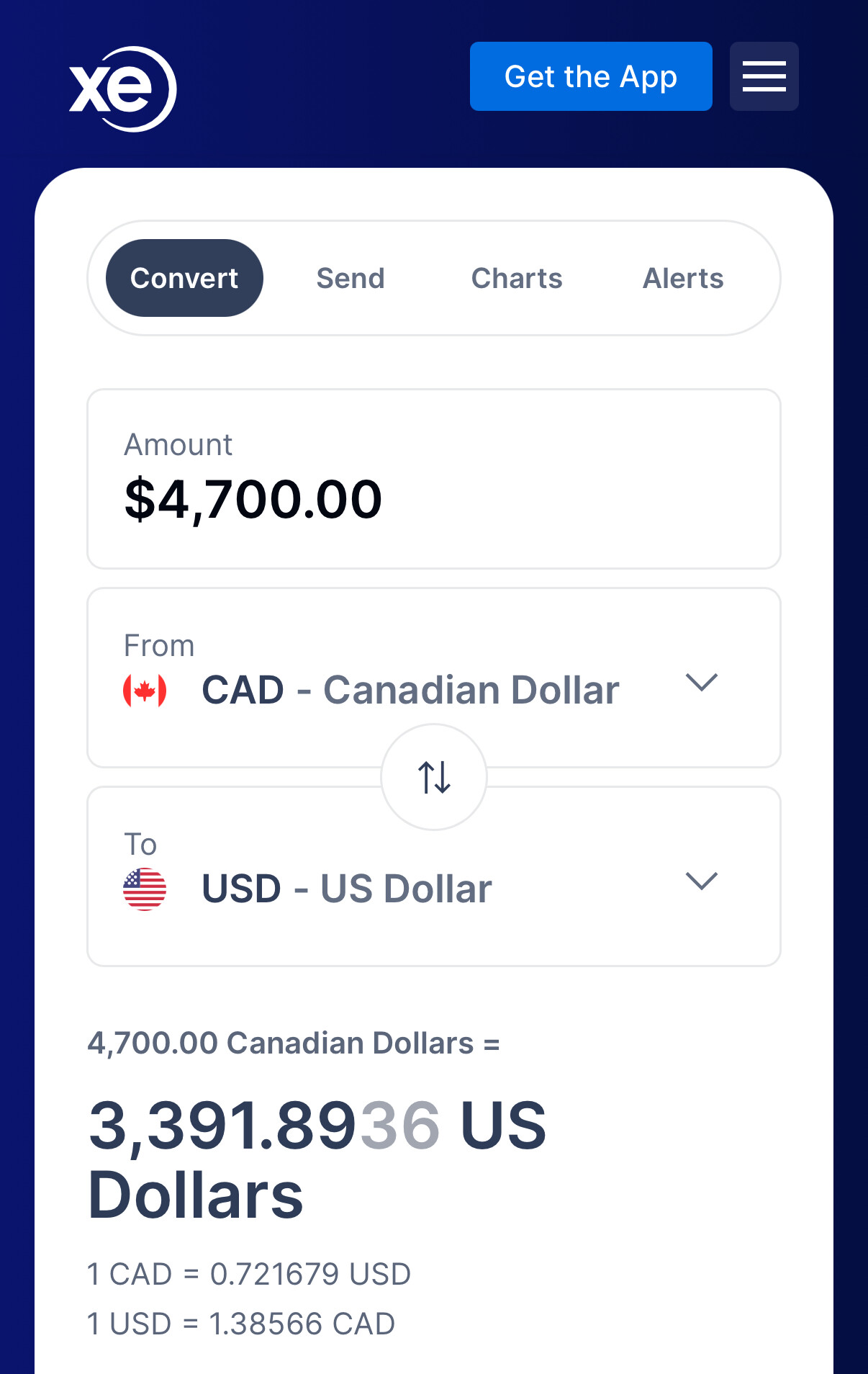The height and width of the screenshot is (1374, 868).
Task: Go to the Xe home logo
Action: click(122, 89)
